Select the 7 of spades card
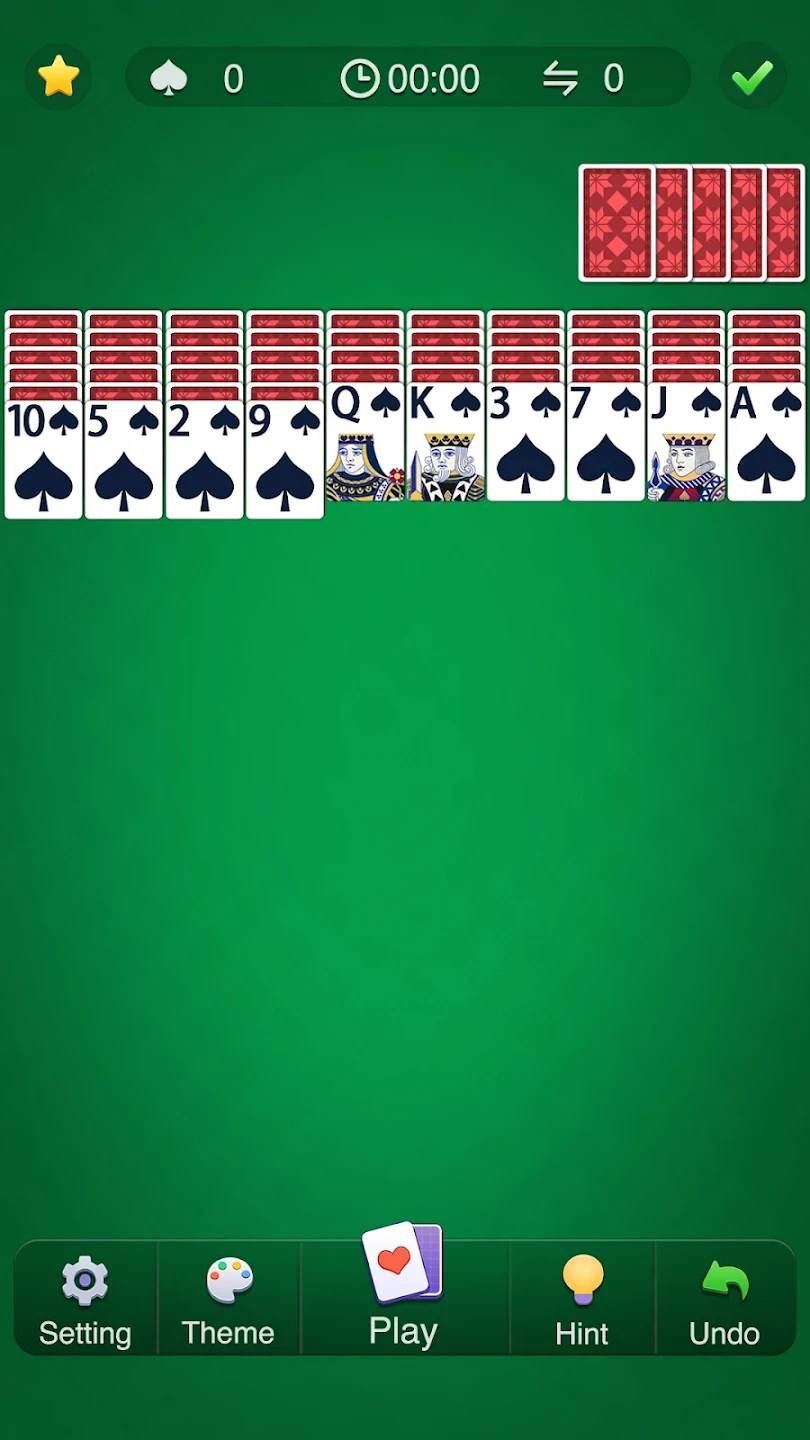The height and width of the screenshot is (1440, 810). click(606, 442)
